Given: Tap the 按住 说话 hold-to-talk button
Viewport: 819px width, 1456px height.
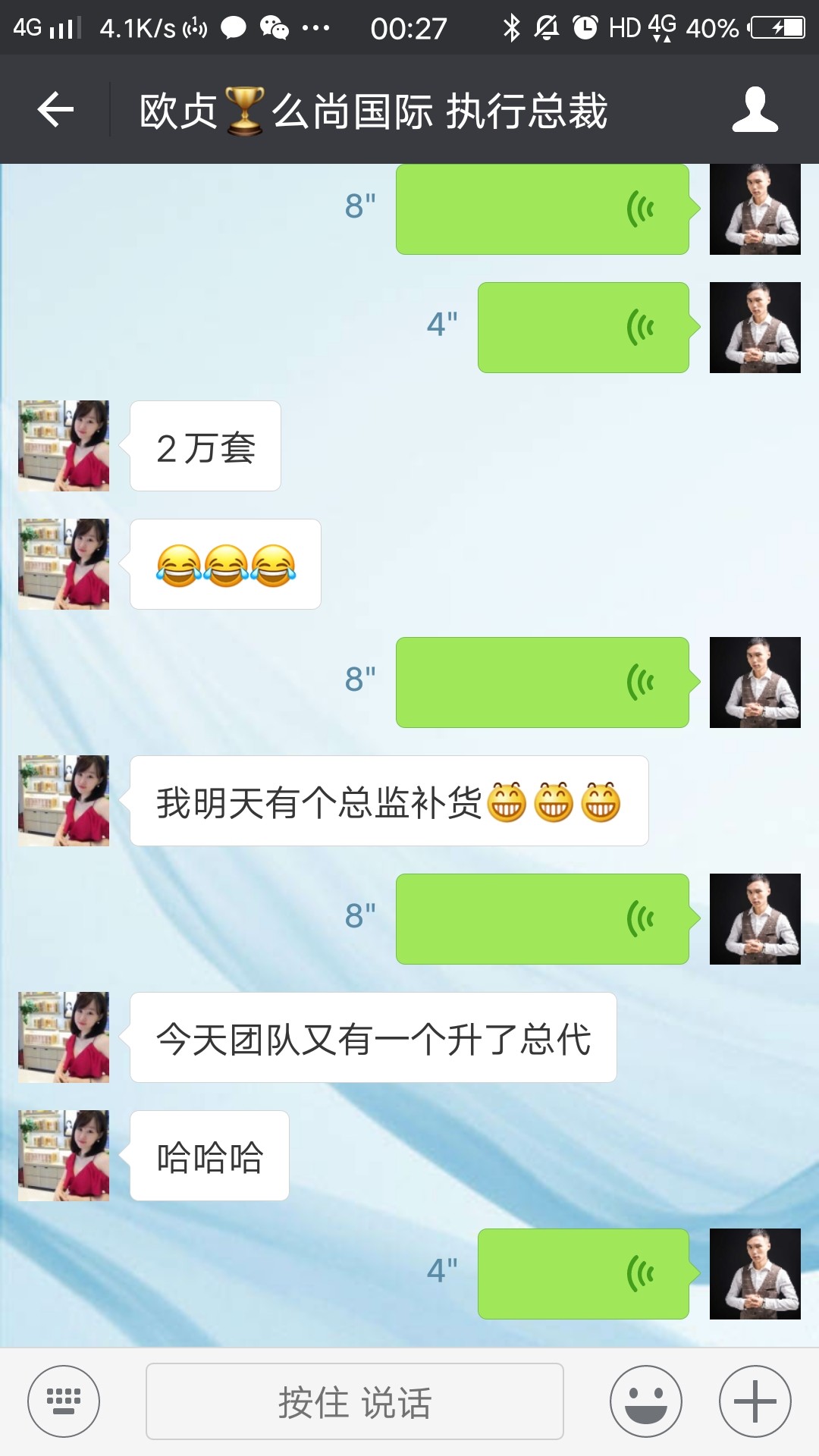Looking at the screenshot, I should click(x=354, y=1401).
